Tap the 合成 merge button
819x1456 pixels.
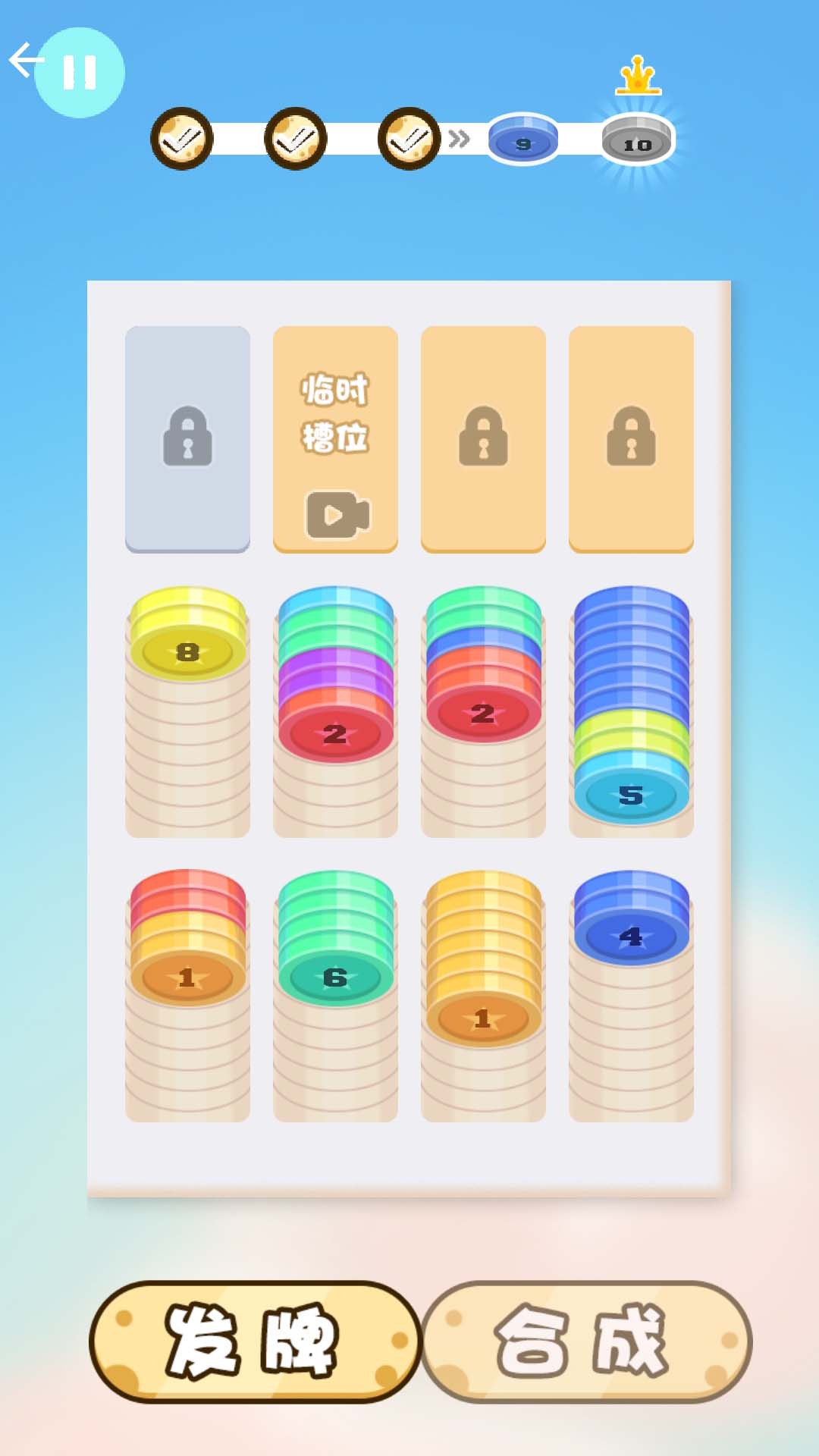click(585, 1341)
